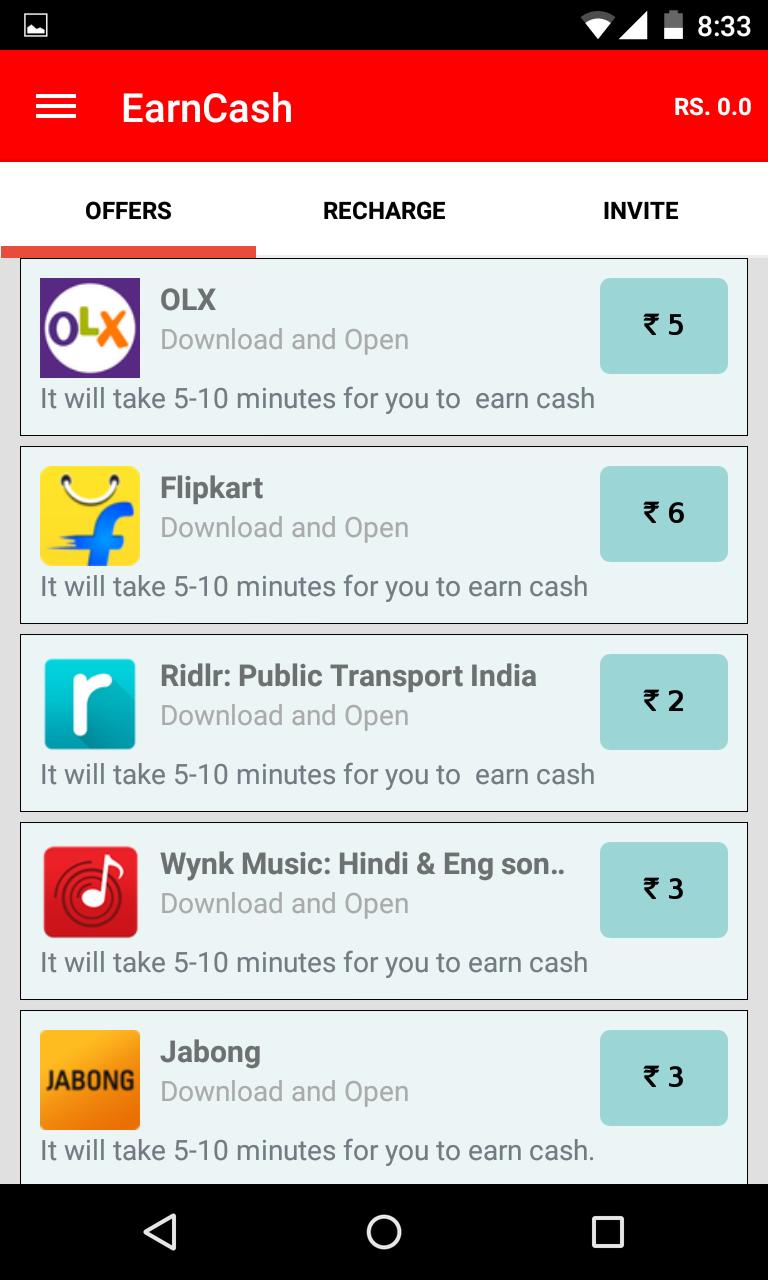Open the Ridlr Public Transport icon
768x1280 pixels.
point(90,703)
